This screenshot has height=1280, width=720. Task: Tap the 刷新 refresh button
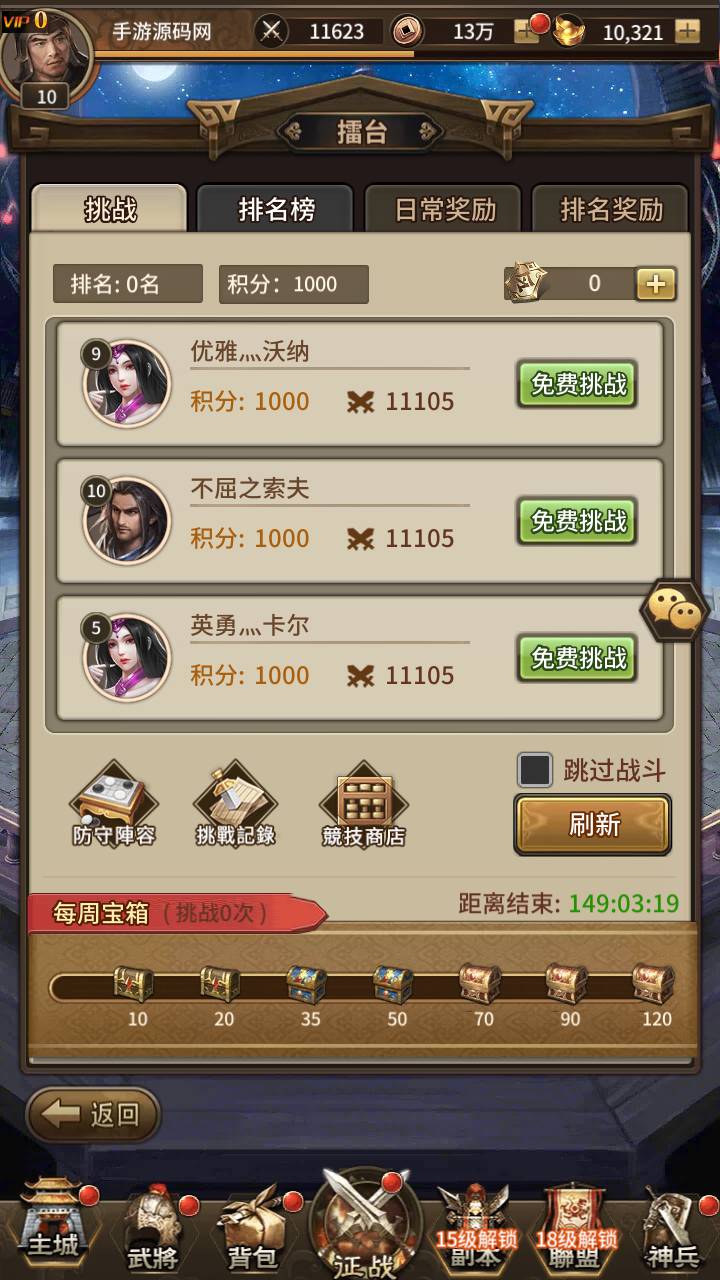point(593,825)
